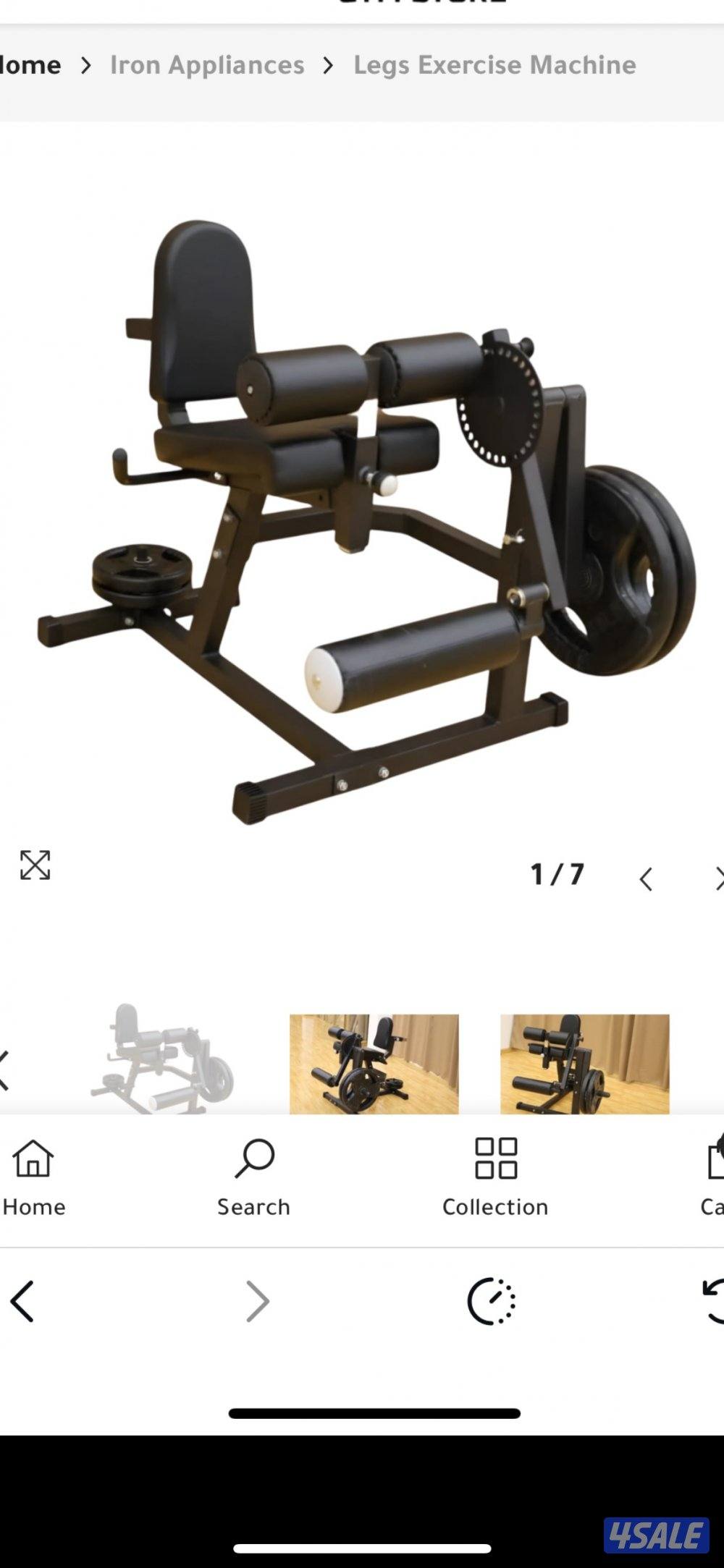Image resolution: width=724 pixels, height=1568 pixels.
Task: Show previous product image arrow
Action: [646, 879]
